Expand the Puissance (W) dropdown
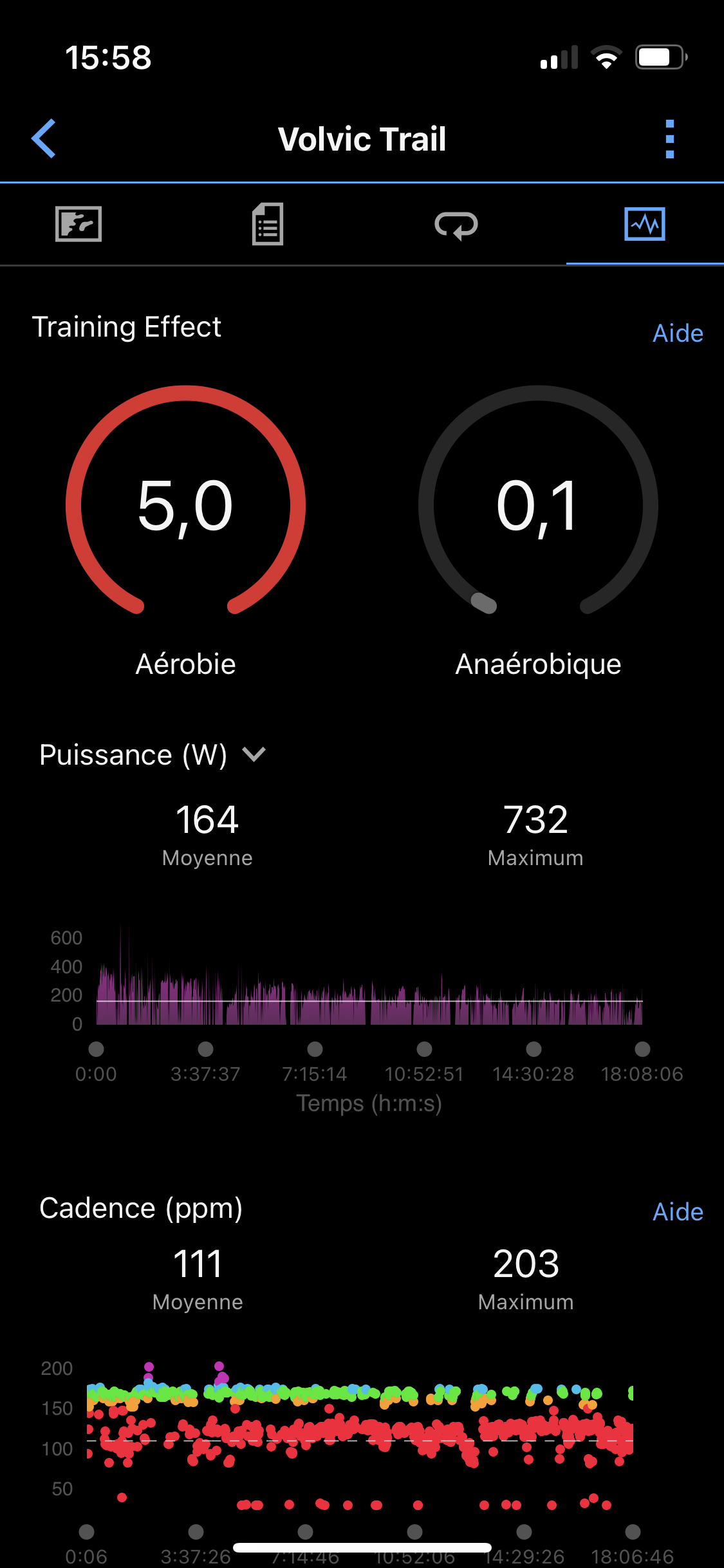The image size is (724, 1568). pyautogui.click(x=153, y=754)
